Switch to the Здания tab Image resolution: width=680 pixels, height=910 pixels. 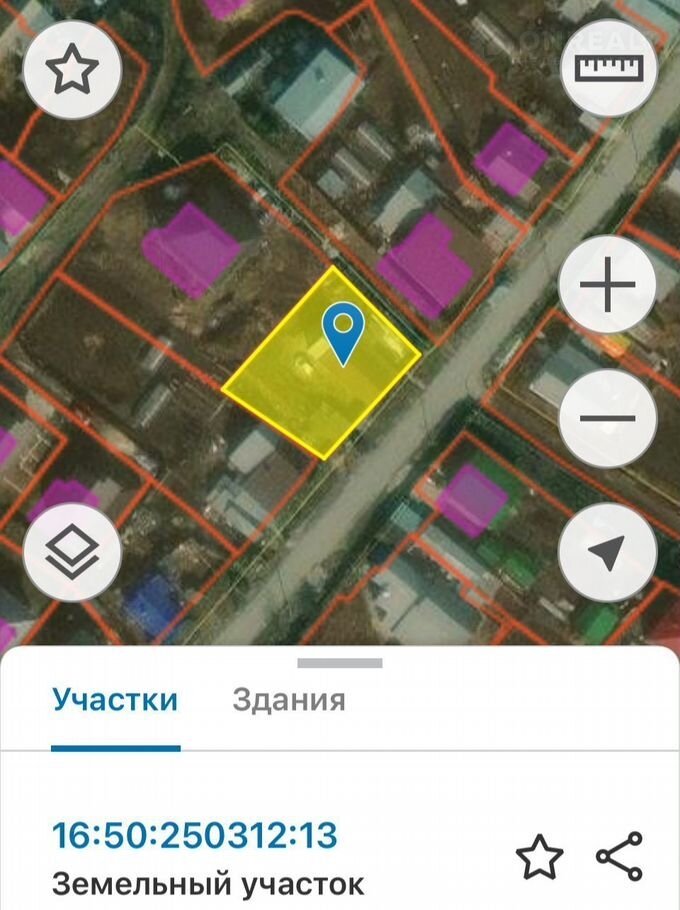(289, 700)
